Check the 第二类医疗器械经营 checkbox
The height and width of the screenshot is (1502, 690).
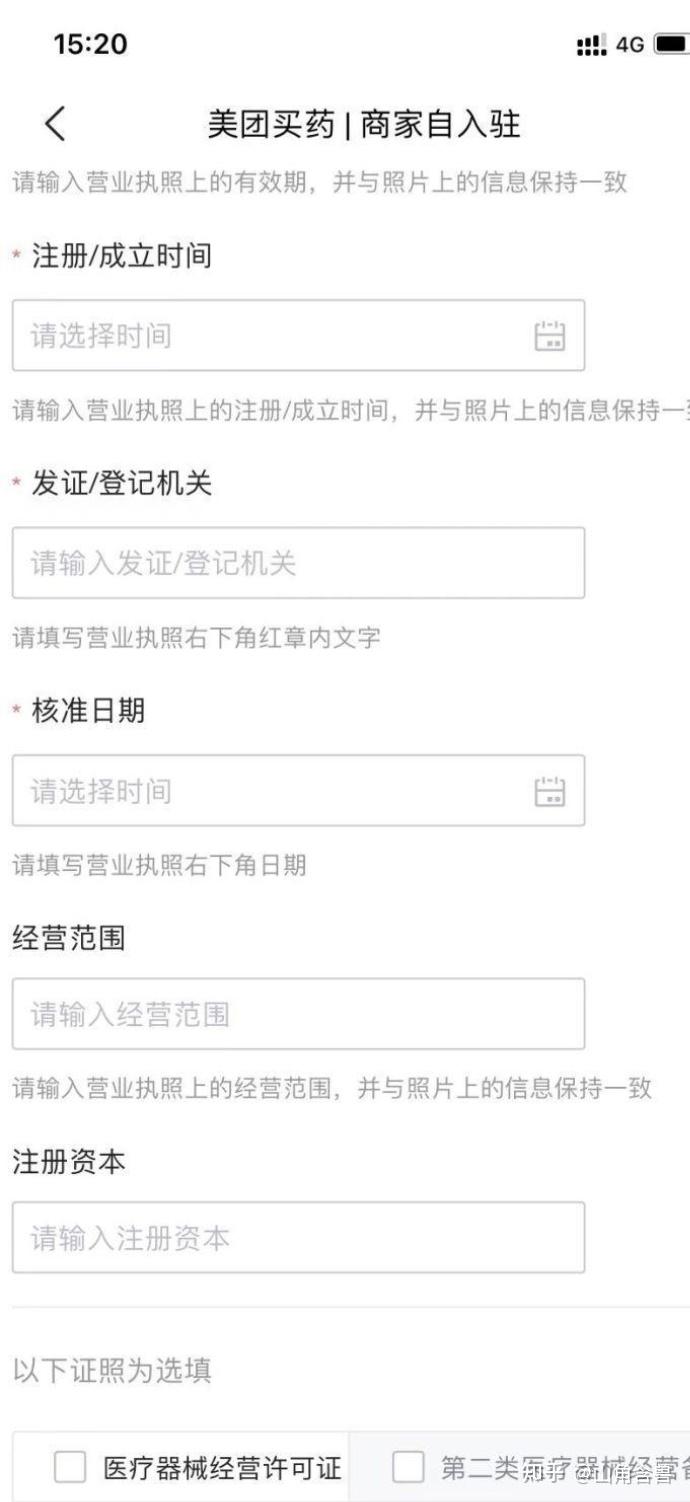coord(408,1468)
